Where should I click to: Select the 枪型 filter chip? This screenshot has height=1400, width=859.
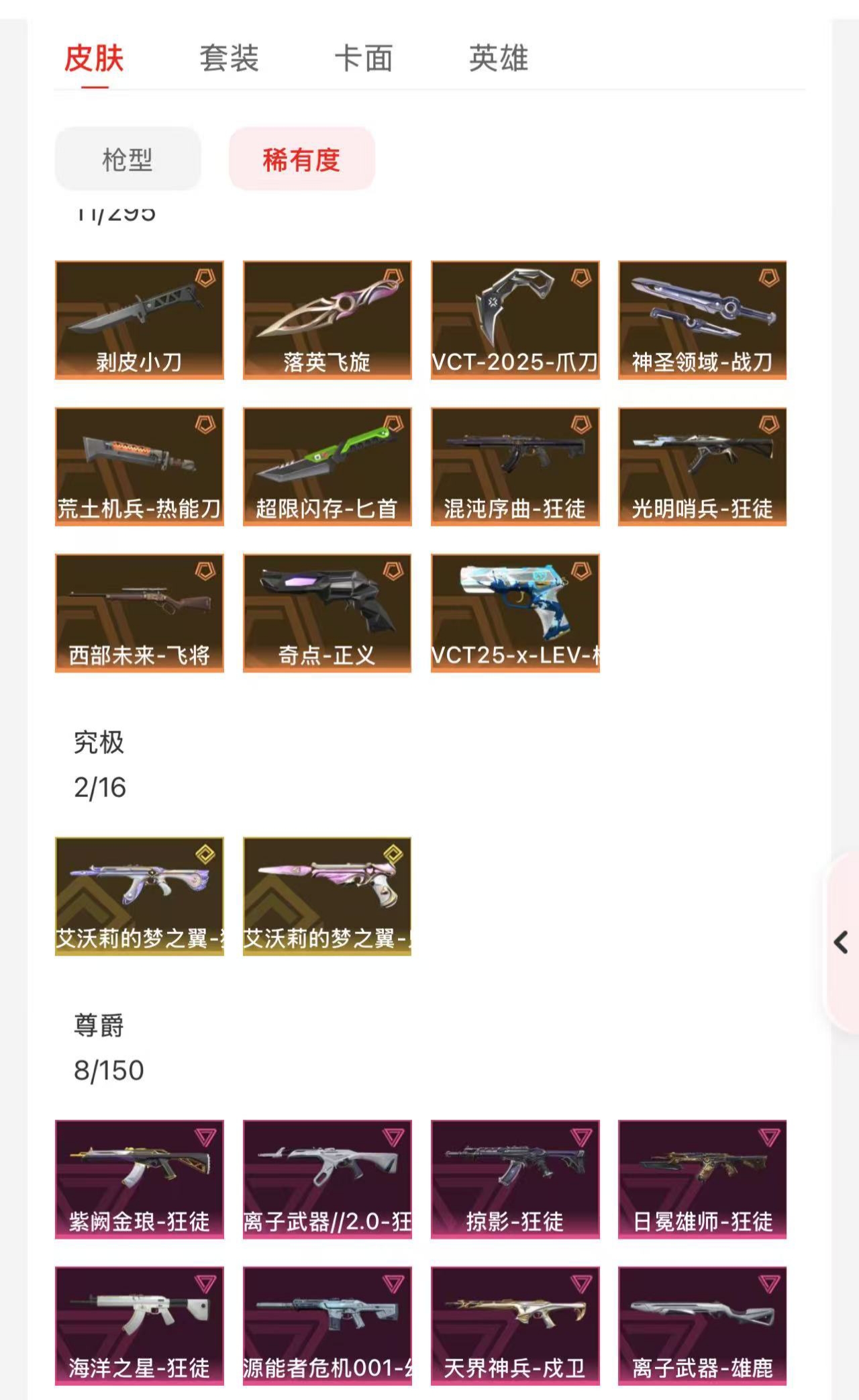(x=128, y=159)
